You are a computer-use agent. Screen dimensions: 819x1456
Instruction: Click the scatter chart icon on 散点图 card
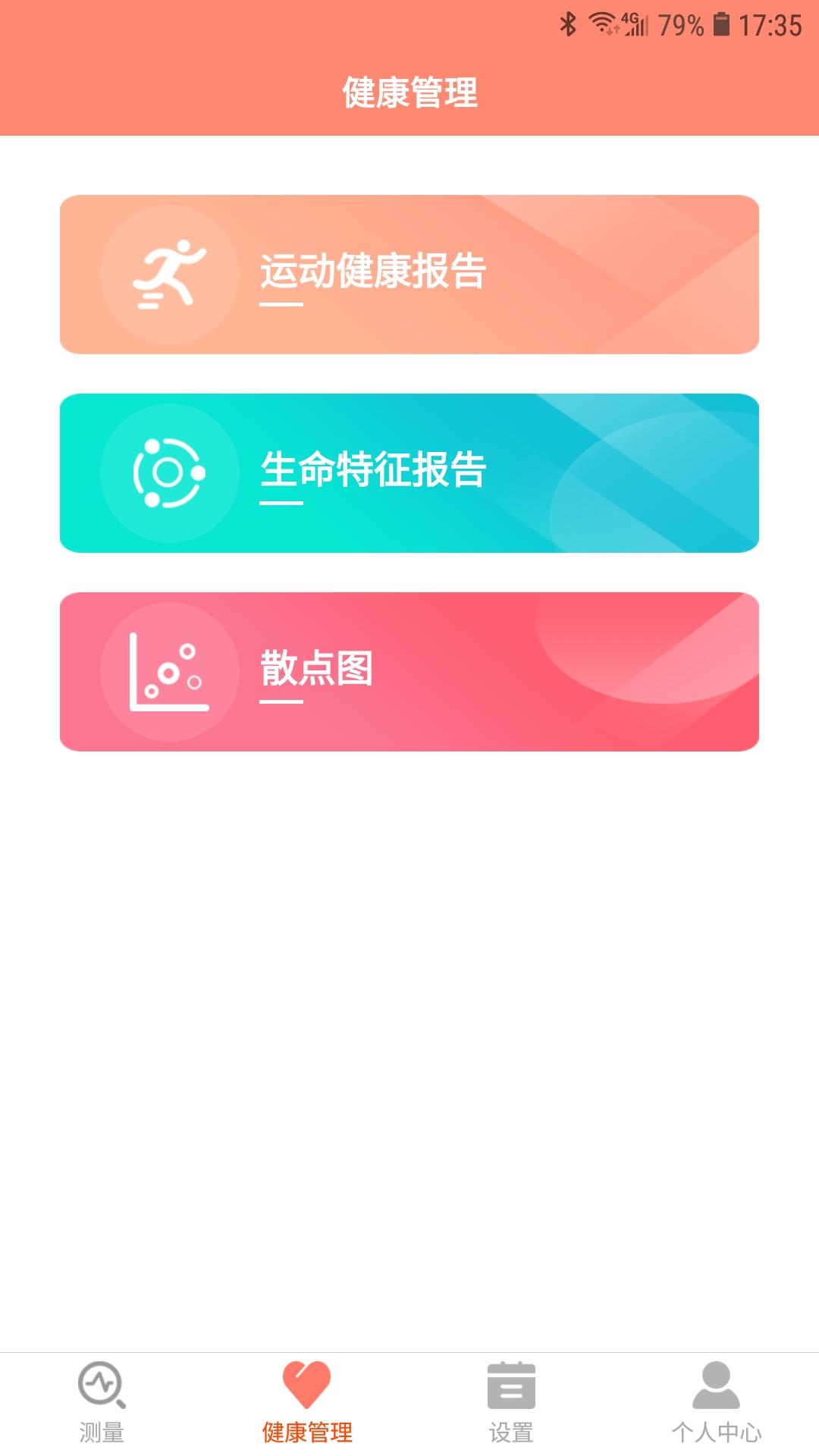coord(168,672)
